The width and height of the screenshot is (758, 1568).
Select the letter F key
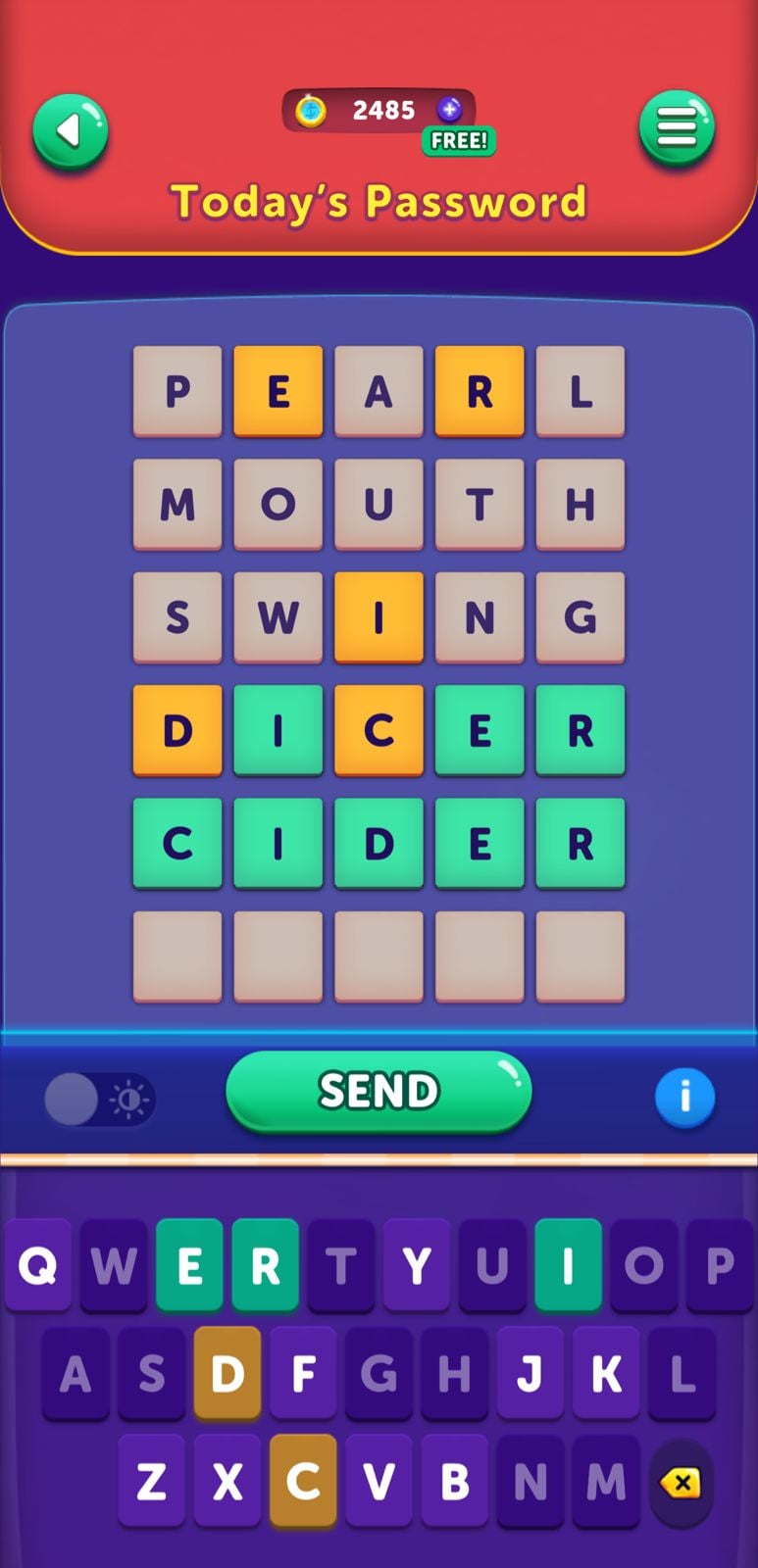[303, 1374]
